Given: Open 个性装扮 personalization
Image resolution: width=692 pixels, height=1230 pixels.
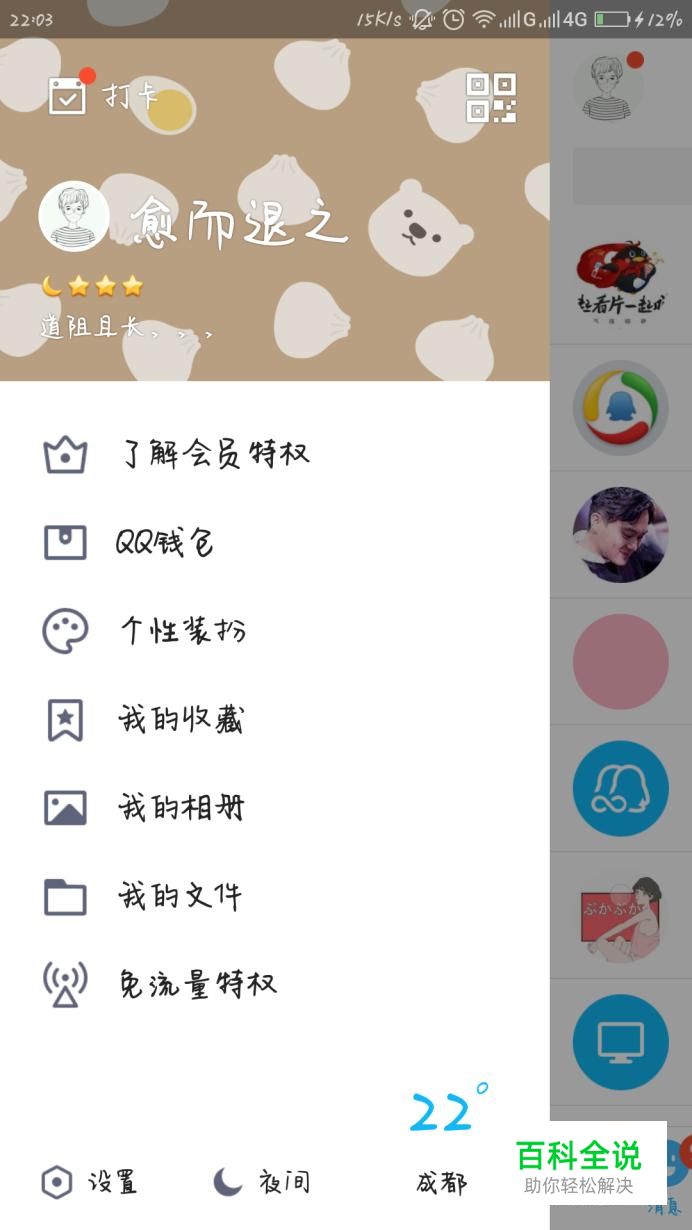Looking at the screenshot, I should point(275,631).
